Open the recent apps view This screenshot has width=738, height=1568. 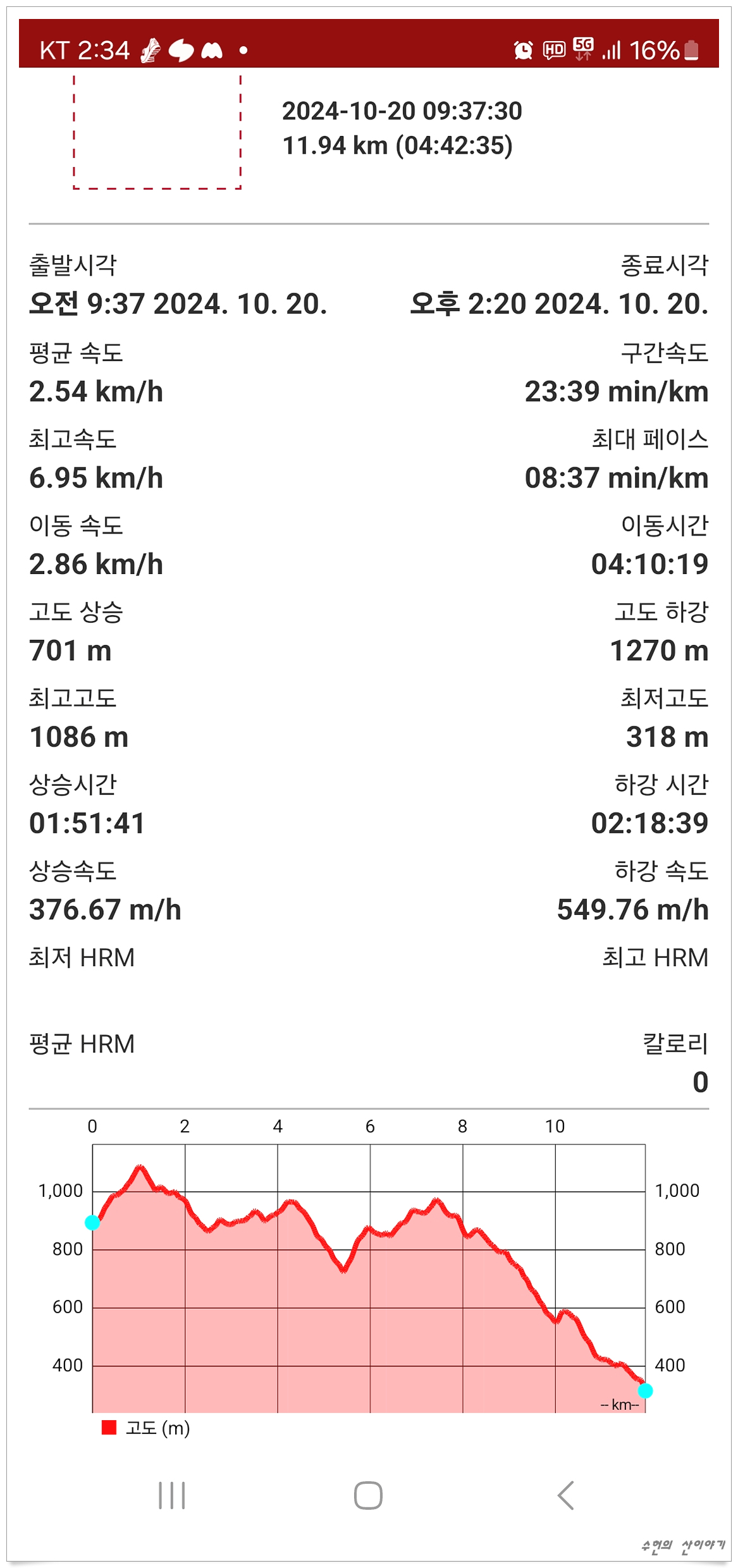tap(172, 1495)
